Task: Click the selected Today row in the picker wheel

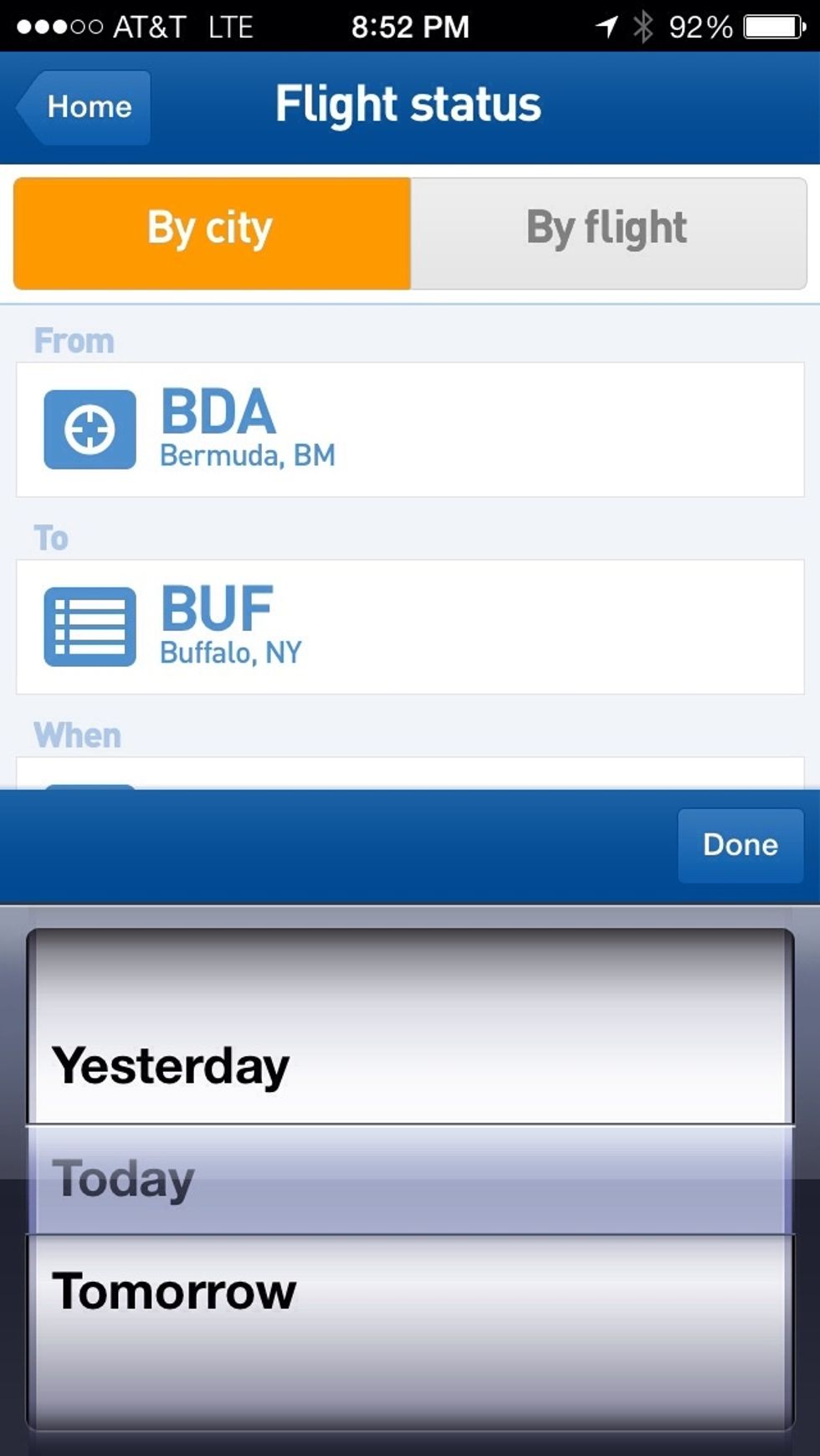Action: pos(410,1178)
